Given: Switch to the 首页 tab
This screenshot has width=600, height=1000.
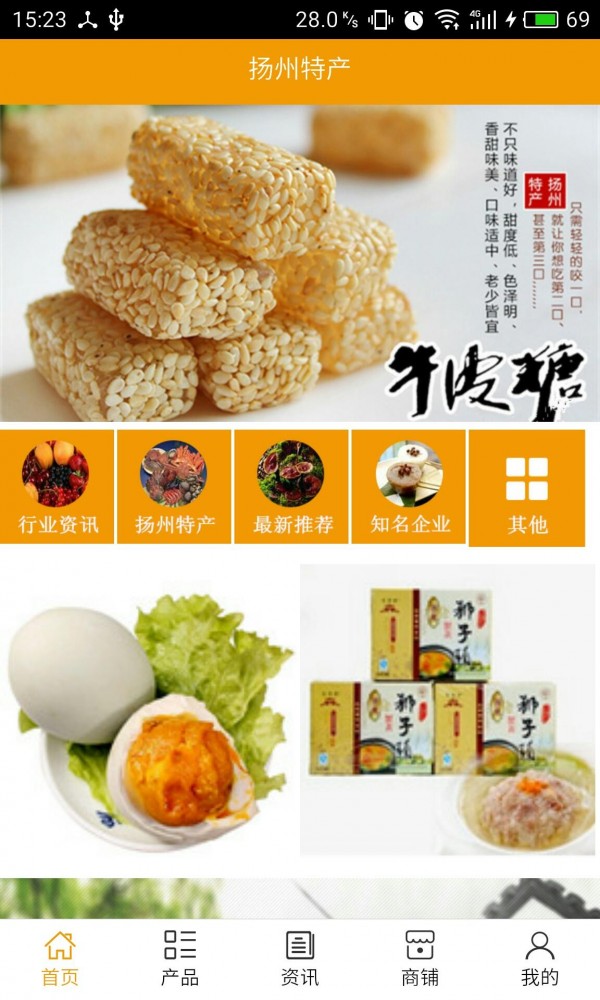Looking at the screenshot, I should click(x=60, y=958).
